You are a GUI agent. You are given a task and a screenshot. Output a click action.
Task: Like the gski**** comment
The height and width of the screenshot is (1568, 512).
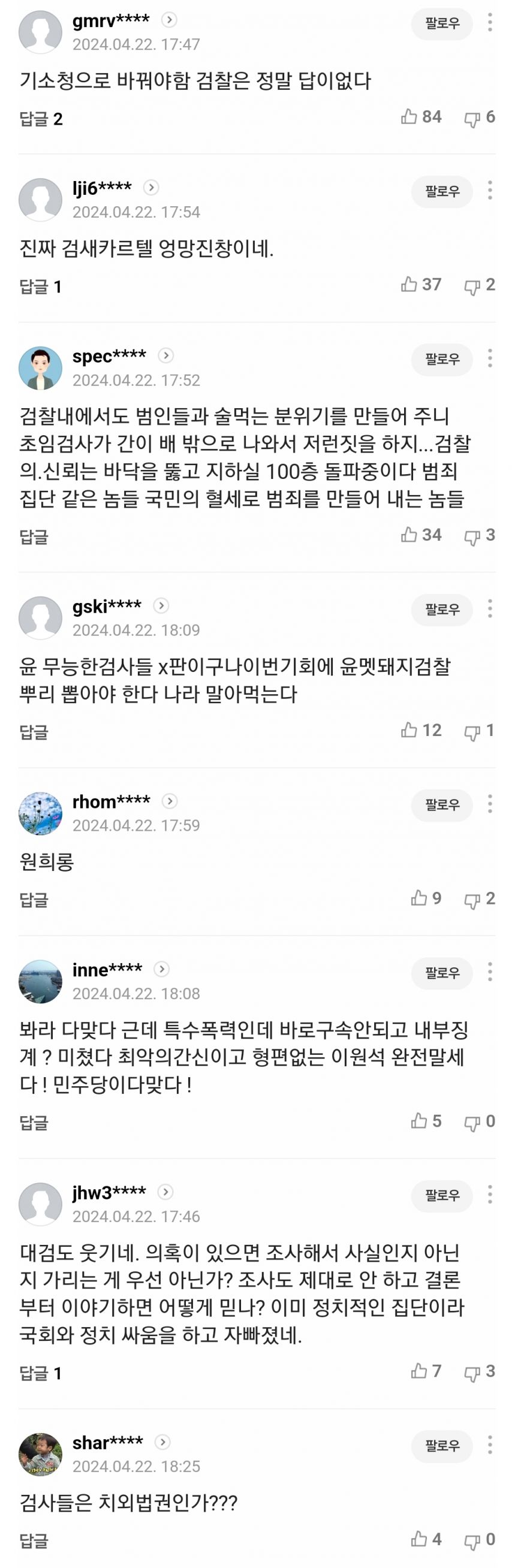tap(421, 731)
